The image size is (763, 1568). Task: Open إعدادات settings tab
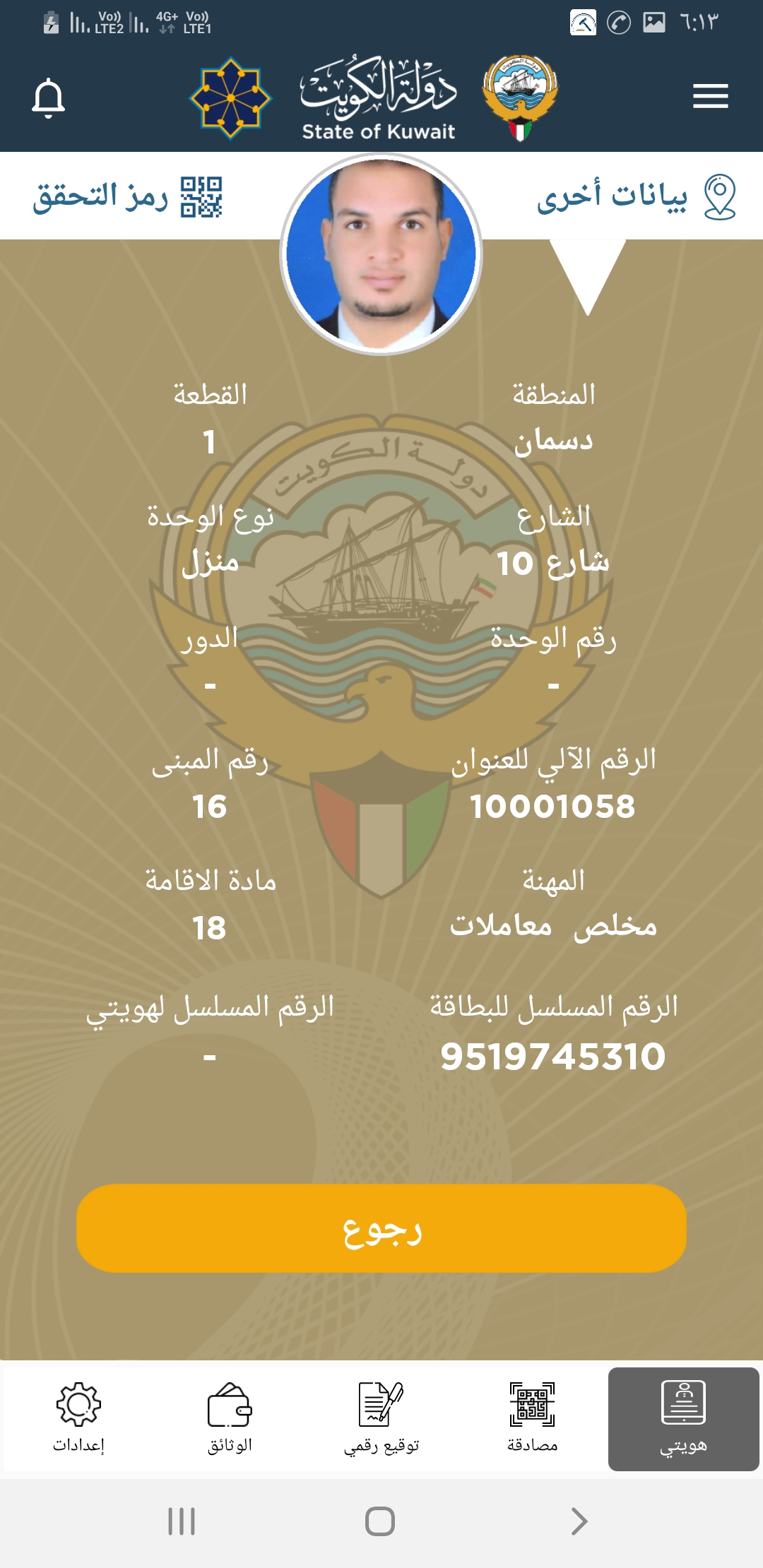(x=78, y=1419)
